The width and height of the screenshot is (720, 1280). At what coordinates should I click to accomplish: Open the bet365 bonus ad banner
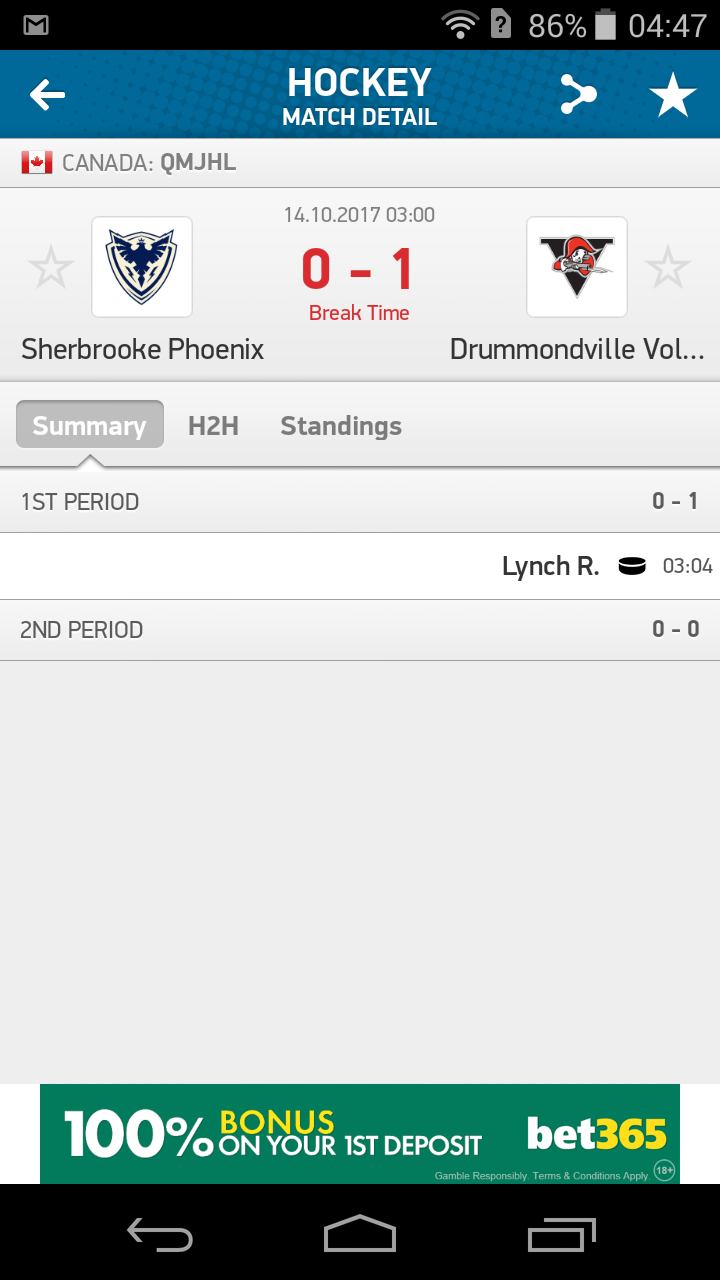point(360,1134)
